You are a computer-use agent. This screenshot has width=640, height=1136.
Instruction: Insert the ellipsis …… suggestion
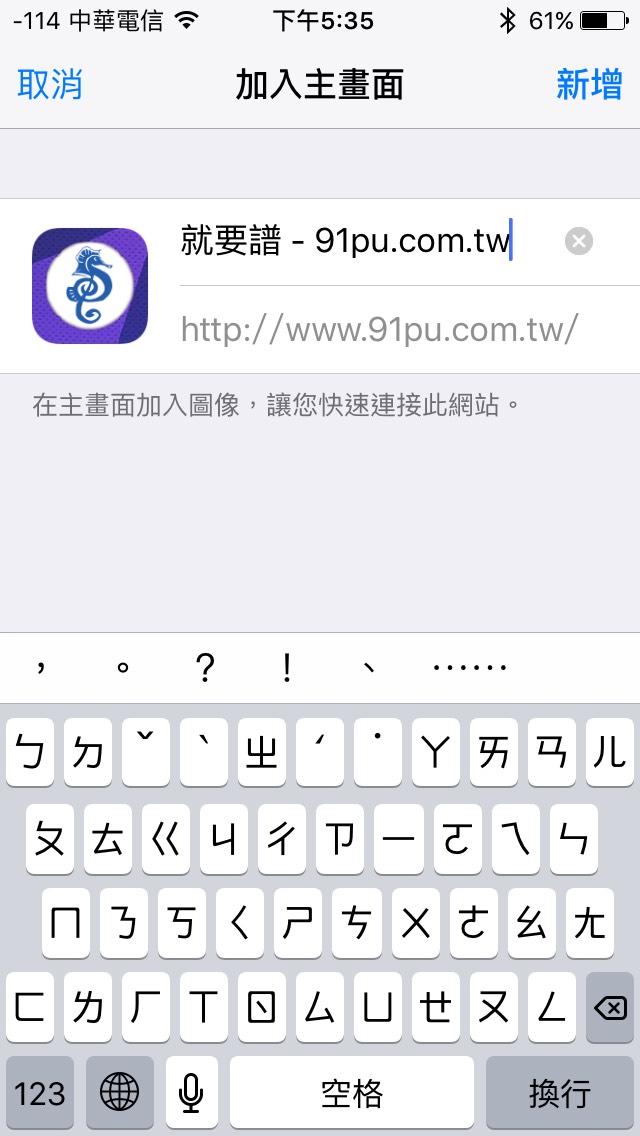pyautogui.click(x=470, y=667)
